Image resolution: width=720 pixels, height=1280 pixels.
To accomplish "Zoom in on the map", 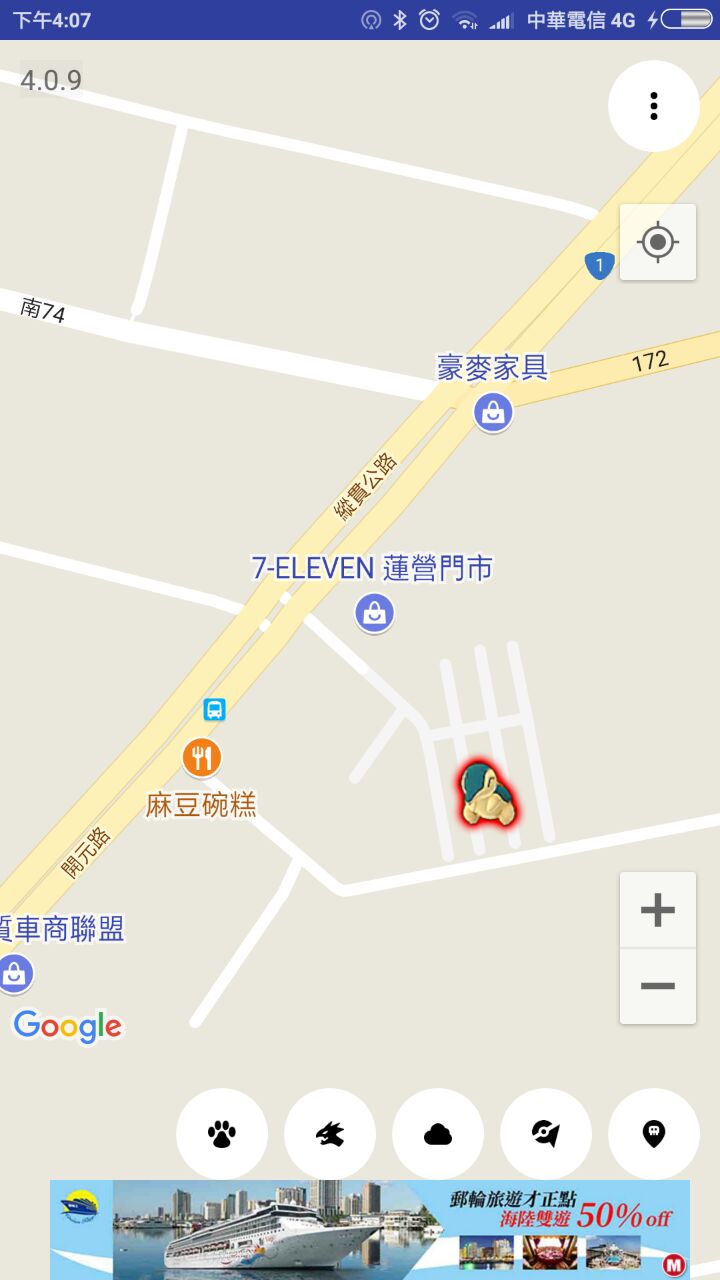I will [x=658, y=910].
